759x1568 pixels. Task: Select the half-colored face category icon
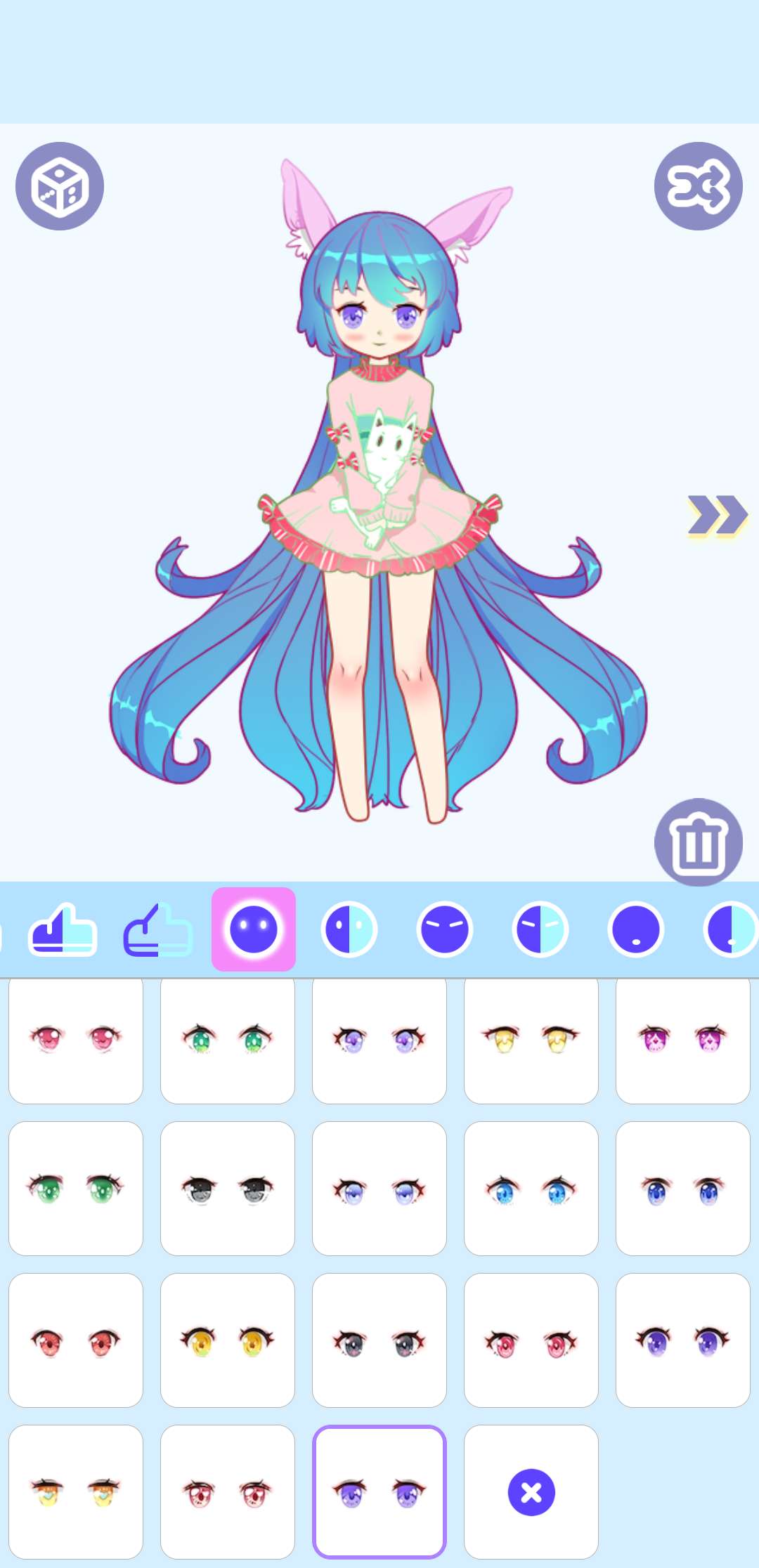coord(349,929)
